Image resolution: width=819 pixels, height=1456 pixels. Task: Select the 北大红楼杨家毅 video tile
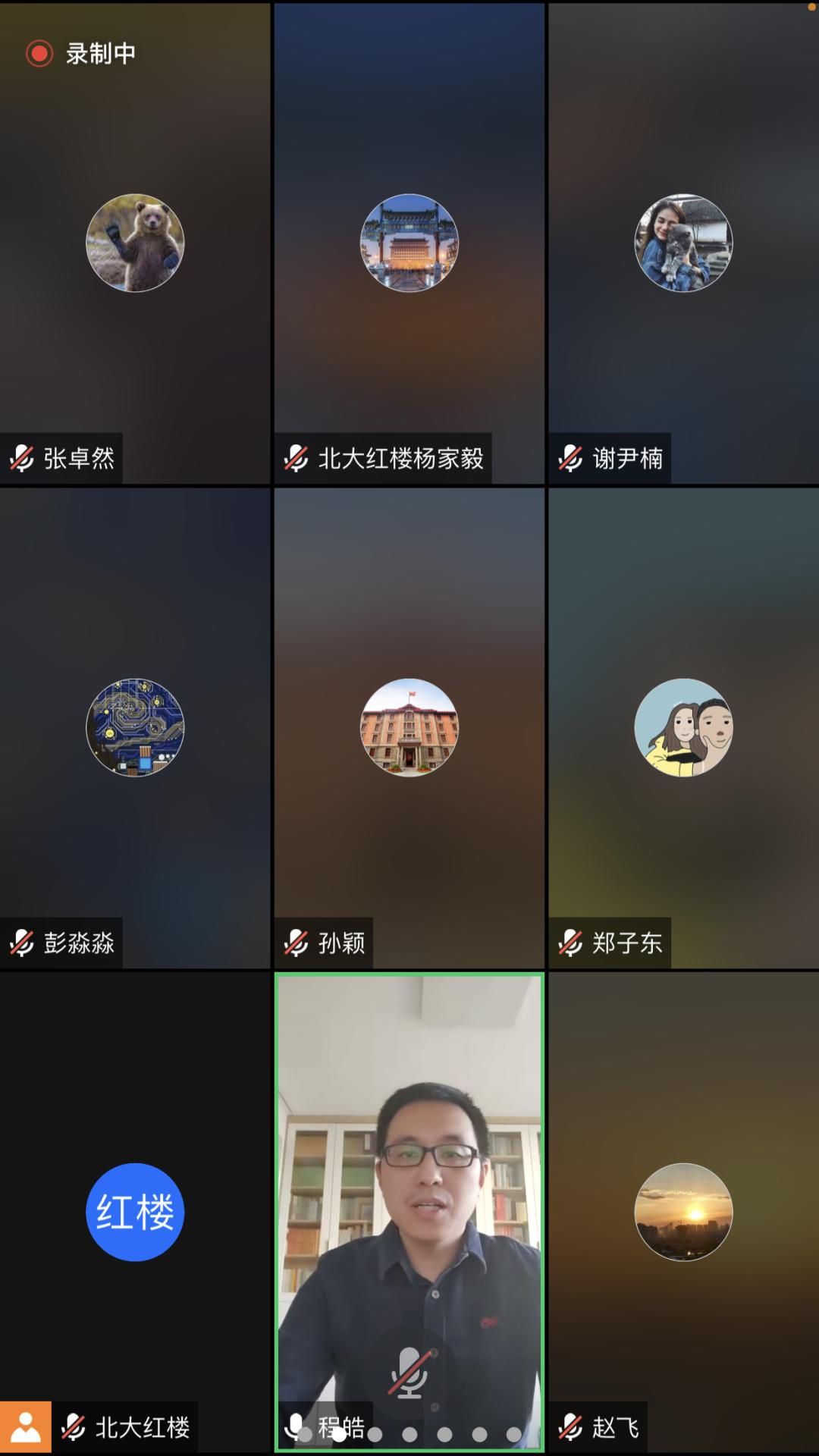tap(409, 243)
